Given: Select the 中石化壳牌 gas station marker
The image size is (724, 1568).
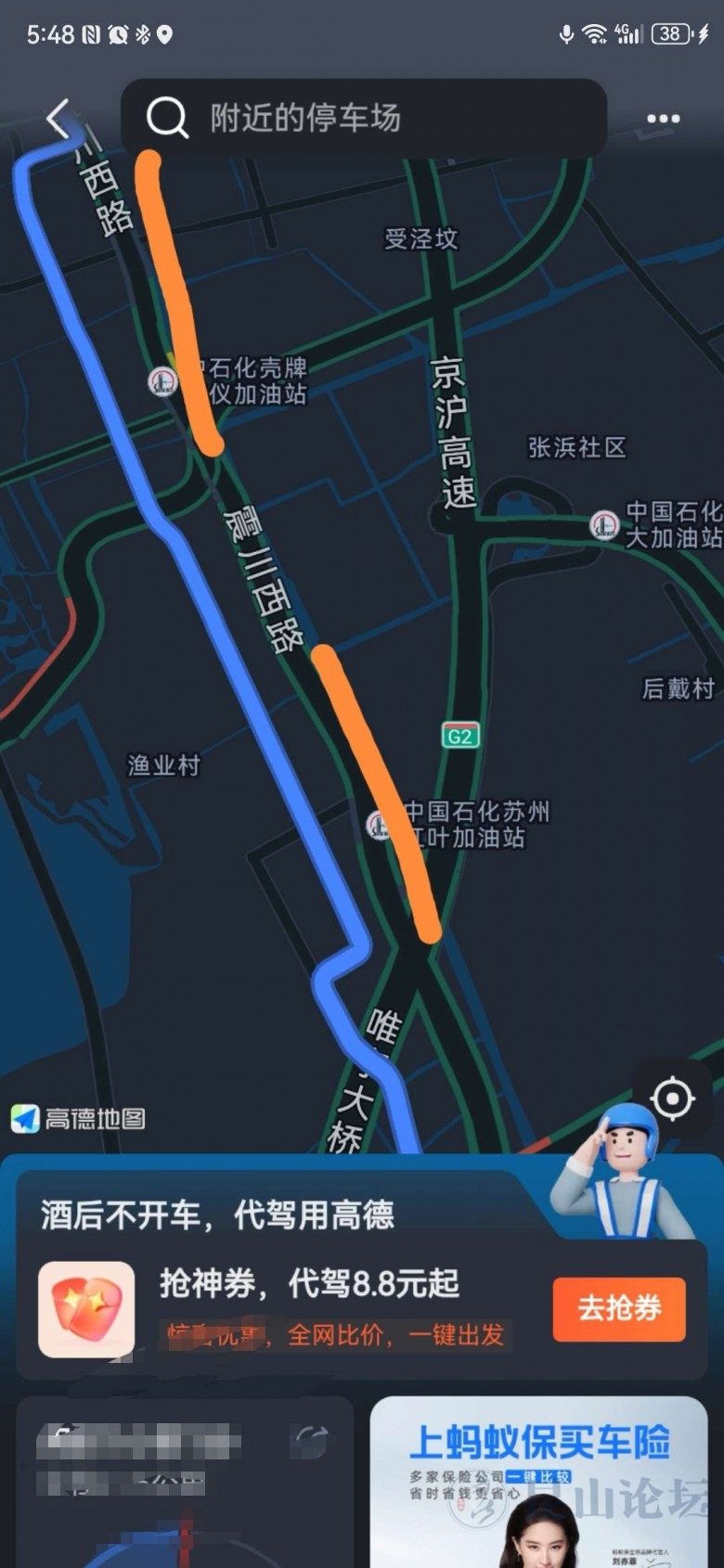Looking at the screenshot, I should tap(163, 380).
